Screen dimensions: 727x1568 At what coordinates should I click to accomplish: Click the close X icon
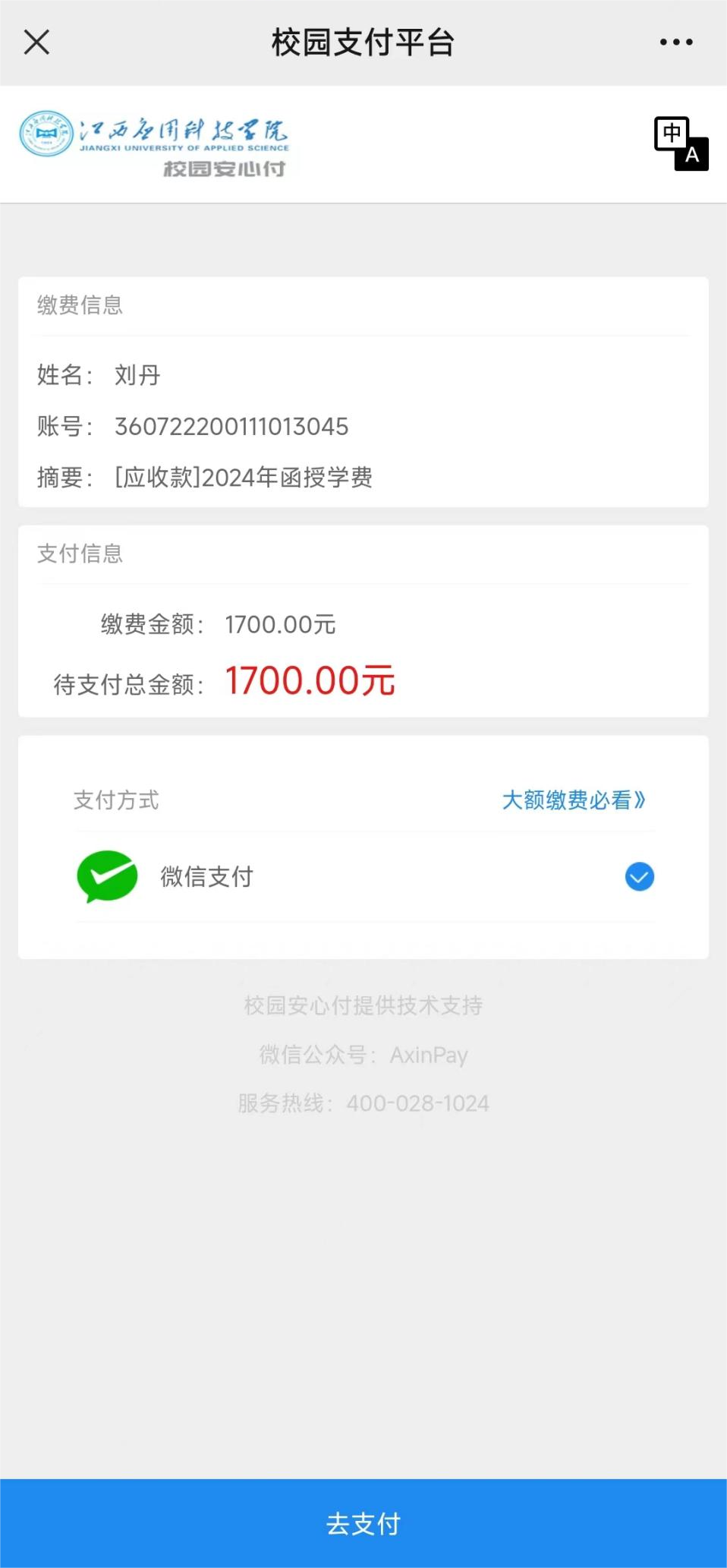(36, 43)
